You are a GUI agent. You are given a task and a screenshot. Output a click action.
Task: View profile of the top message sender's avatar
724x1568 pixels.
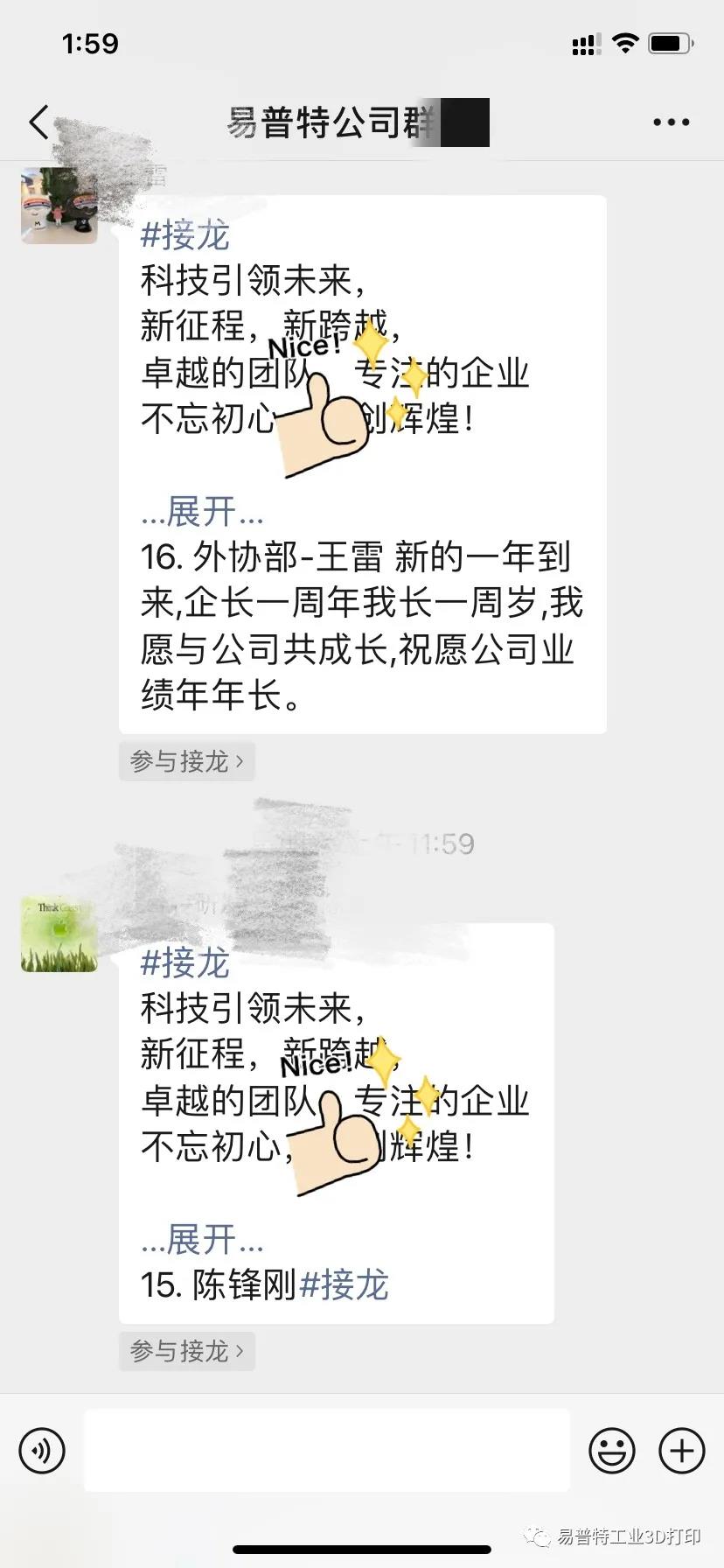59,206
